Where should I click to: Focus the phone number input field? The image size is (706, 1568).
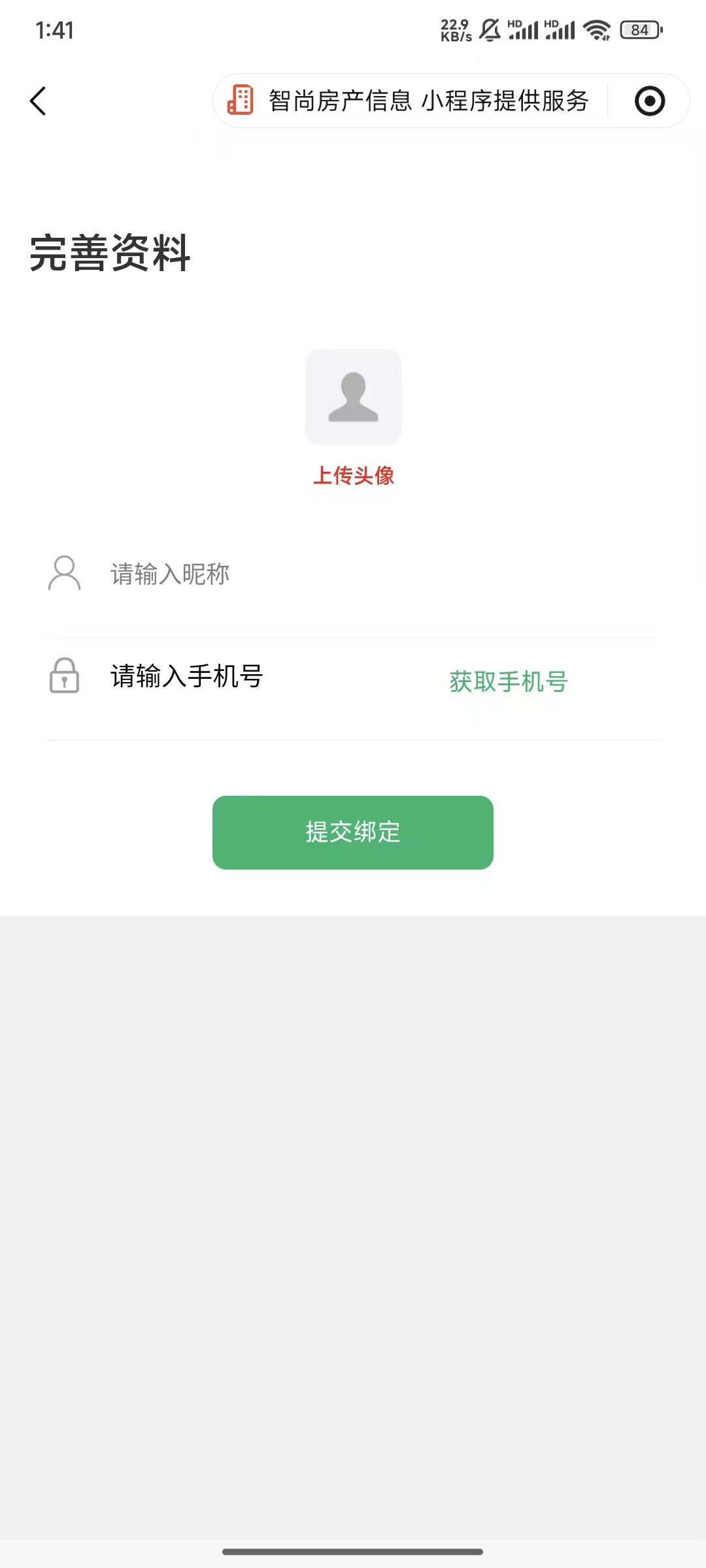[261, 677]
